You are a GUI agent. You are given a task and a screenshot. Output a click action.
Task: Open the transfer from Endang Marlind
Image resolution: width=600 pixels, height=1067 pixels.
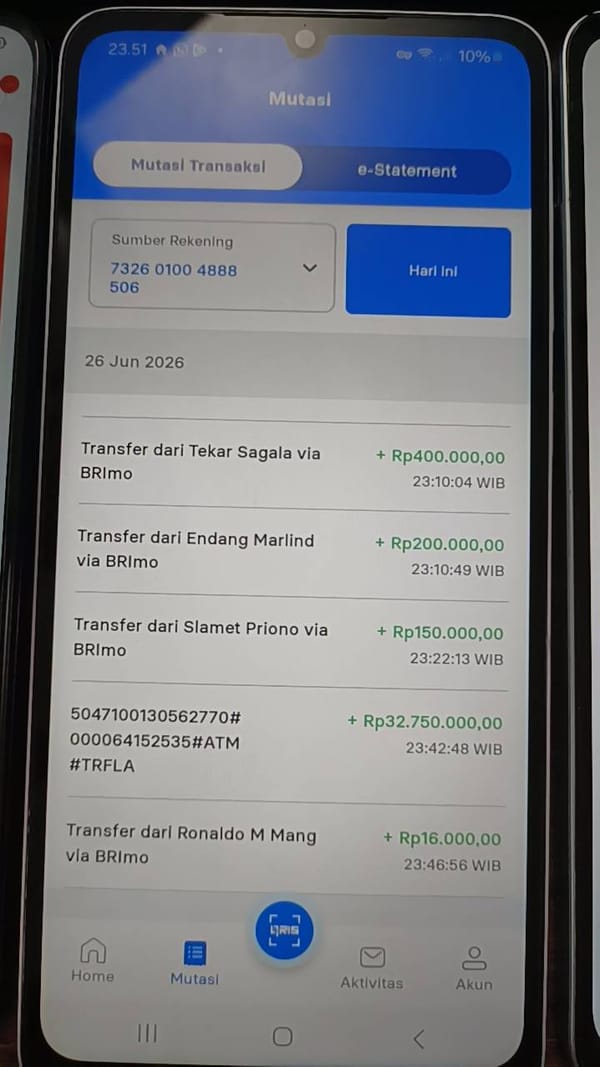pos(291,553)
